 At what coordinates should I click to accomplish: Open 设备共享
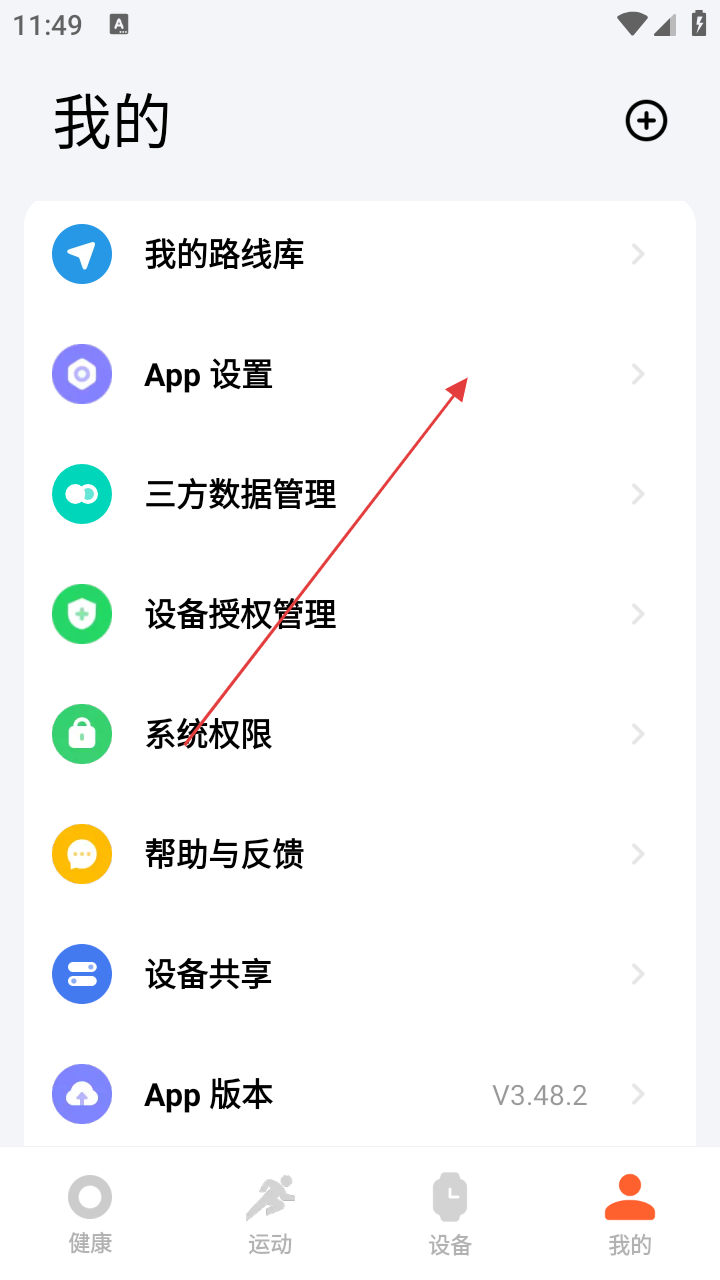(360, 975)
